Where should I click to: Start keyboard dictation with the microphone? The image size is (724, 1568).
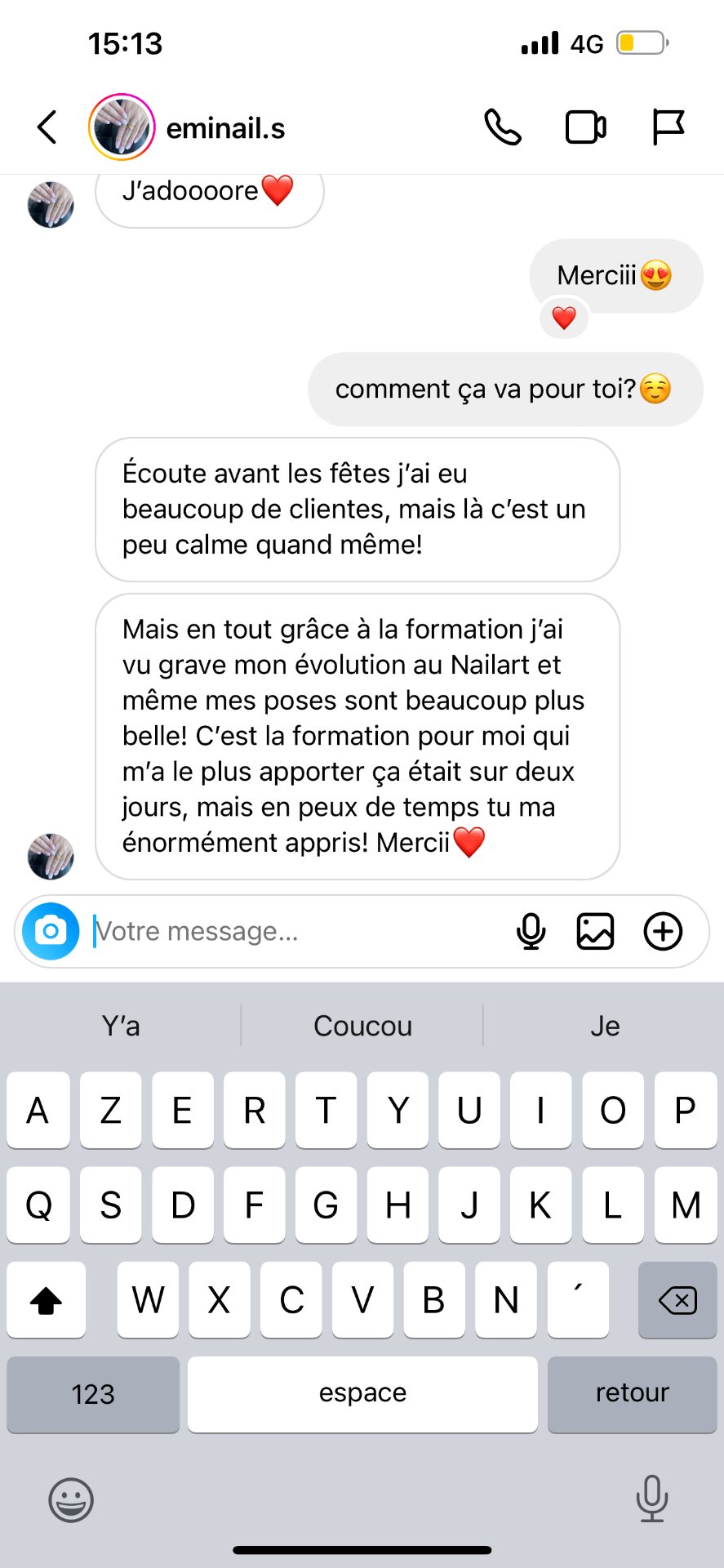click(x=651, y=1499)
